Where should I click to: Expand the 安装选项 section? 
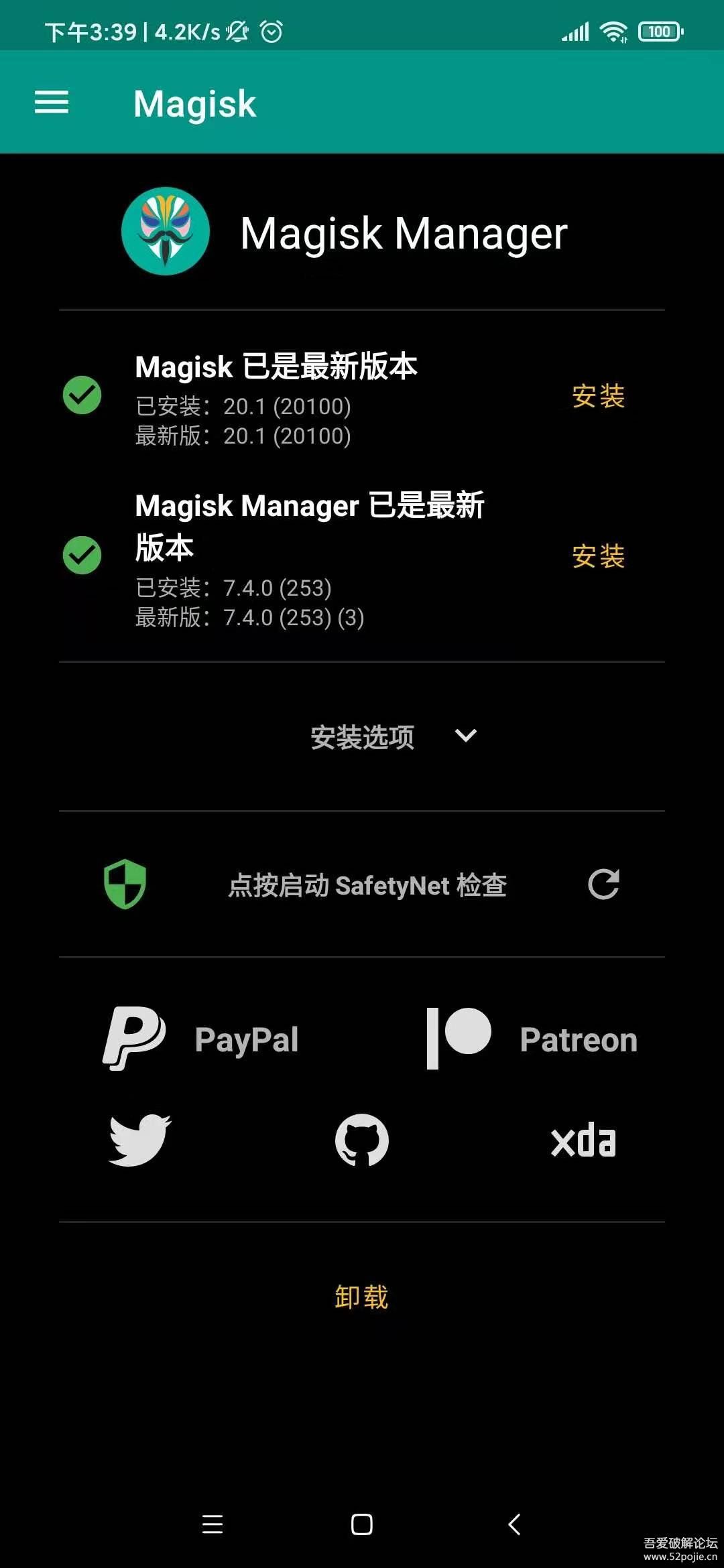pos(394,736)
